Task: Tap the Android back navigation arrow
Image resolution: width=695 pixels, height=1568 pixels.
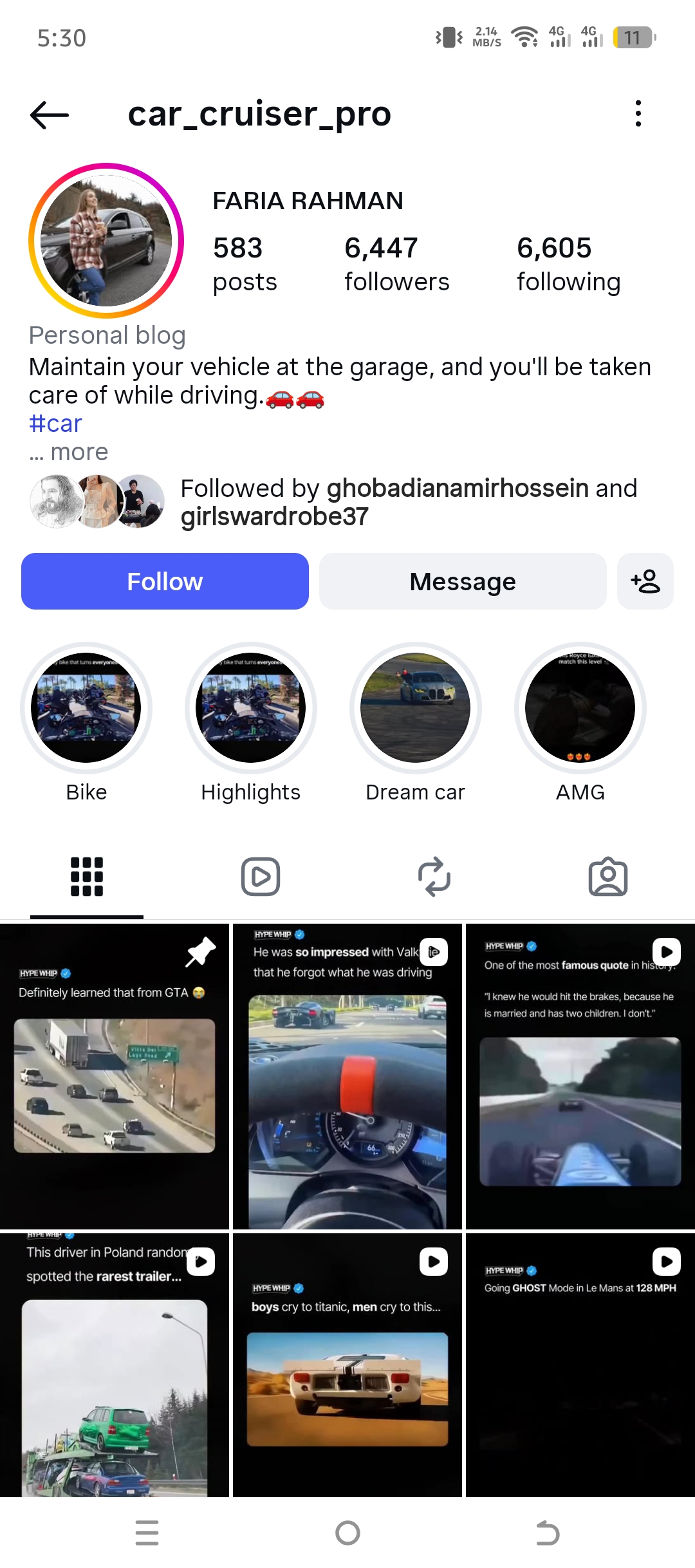Action: (547, 1533)
